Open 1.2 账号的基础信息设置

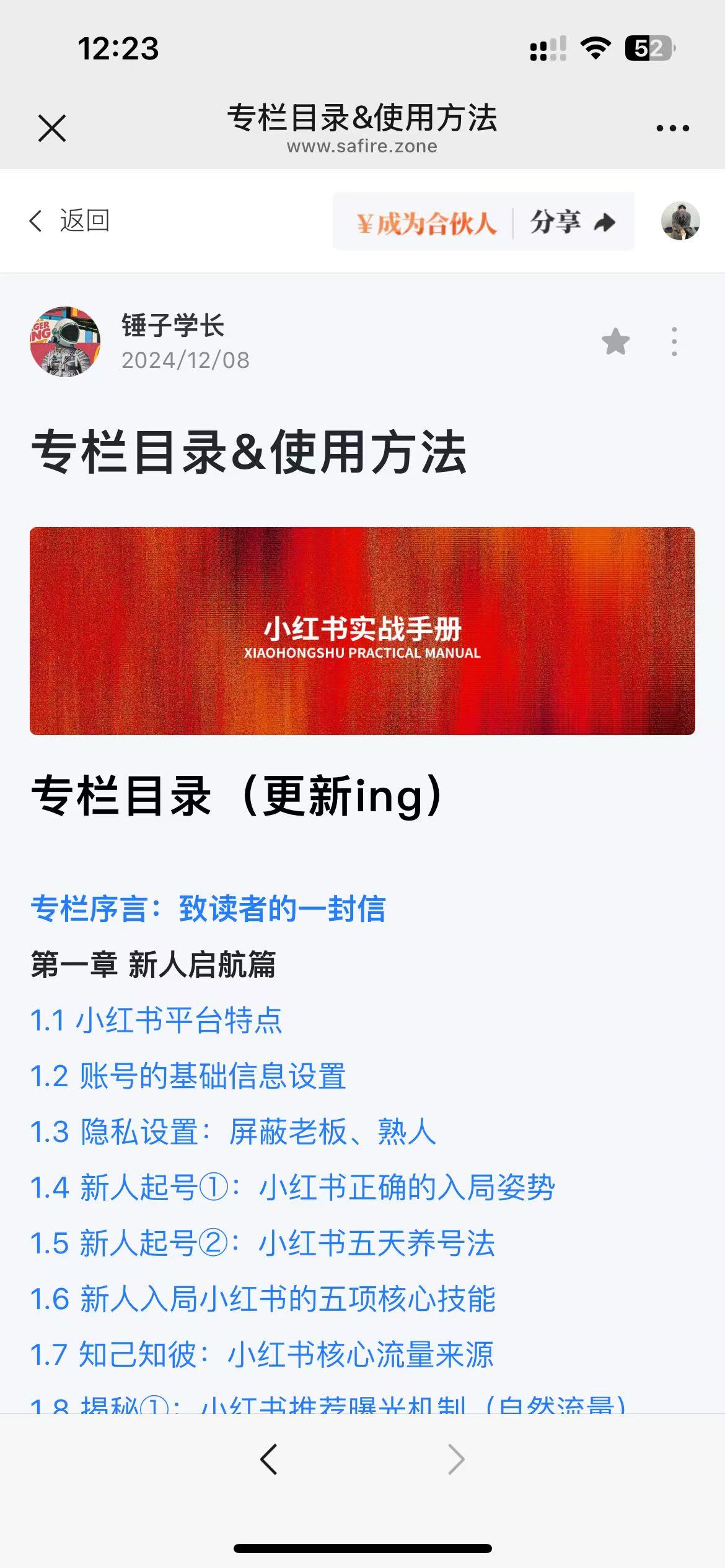click(x=188, y=1076)
